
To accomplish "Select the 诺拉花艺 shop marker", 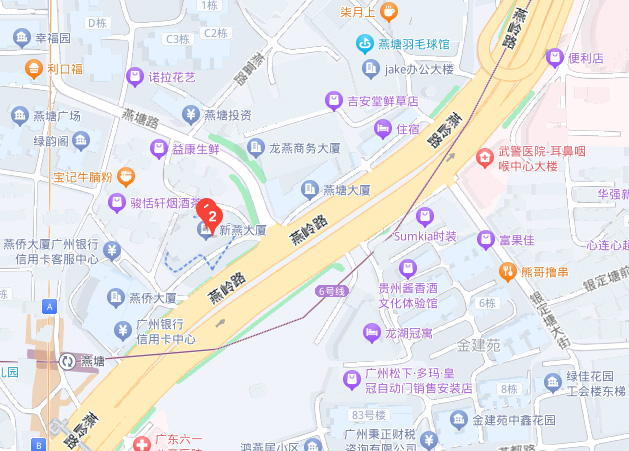I will [x=135, y=76].
